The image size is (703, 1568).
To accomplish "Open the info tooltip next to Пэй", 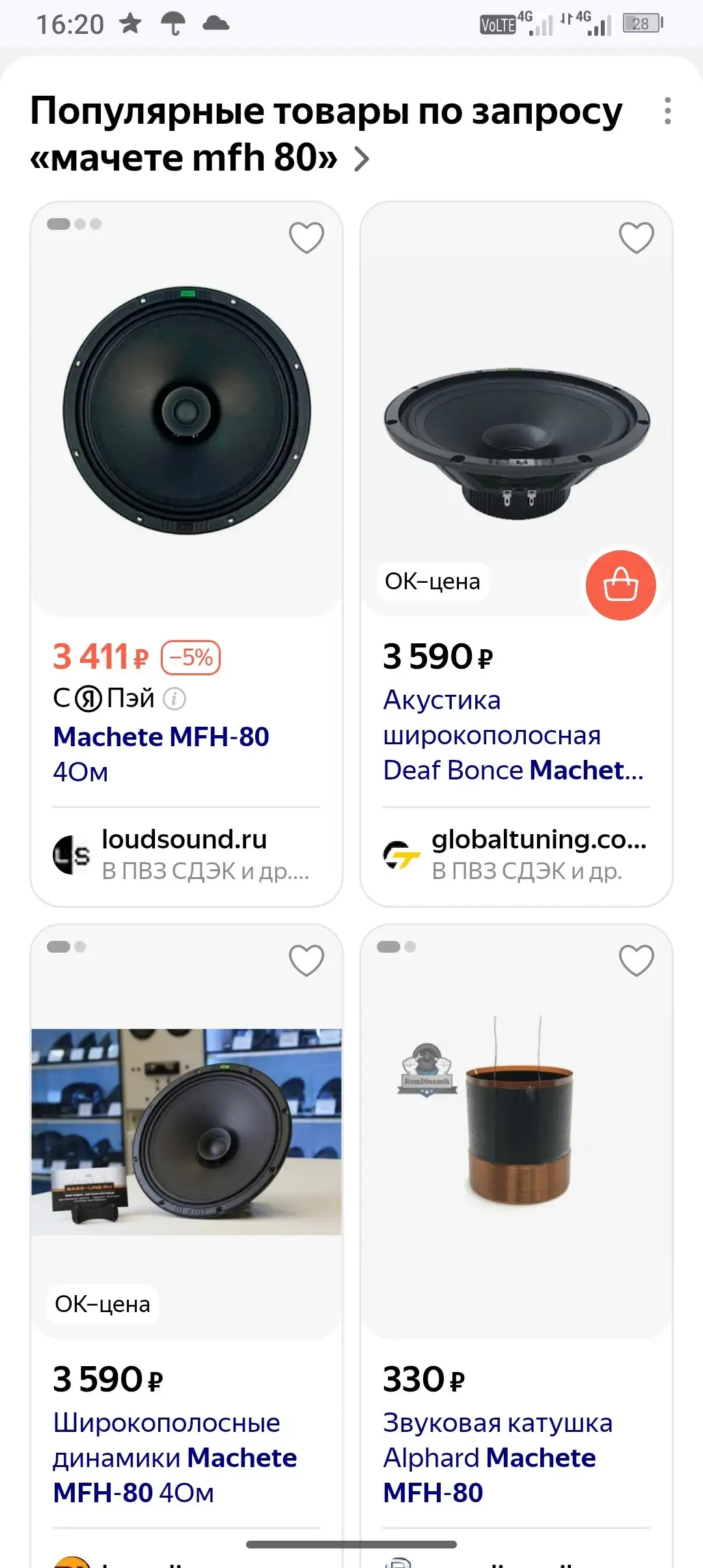I will pos(174,699).
